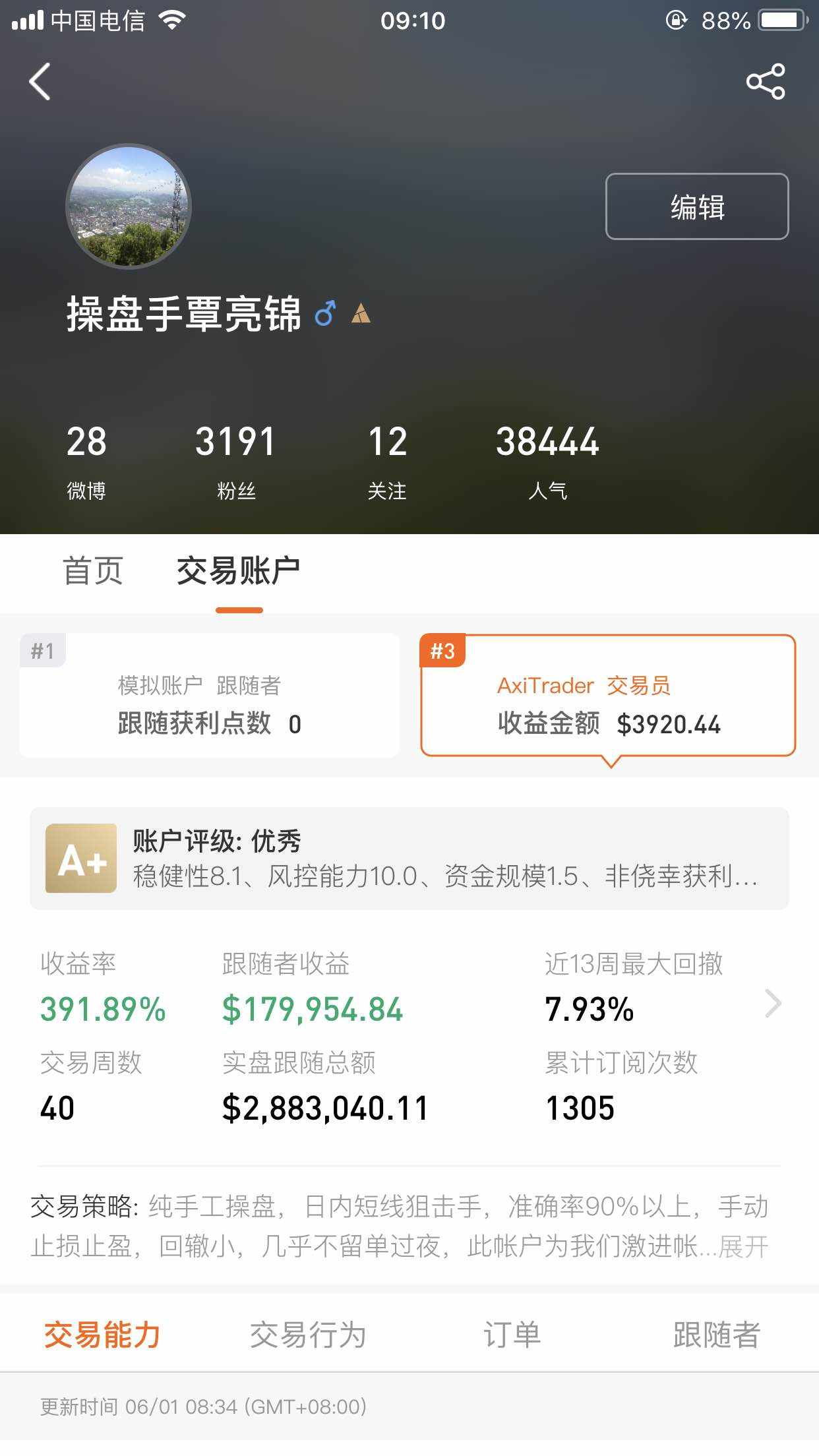Switch to the 交易能力 tab
The image size is (819, 1456).
click(x=102, y=1335)
